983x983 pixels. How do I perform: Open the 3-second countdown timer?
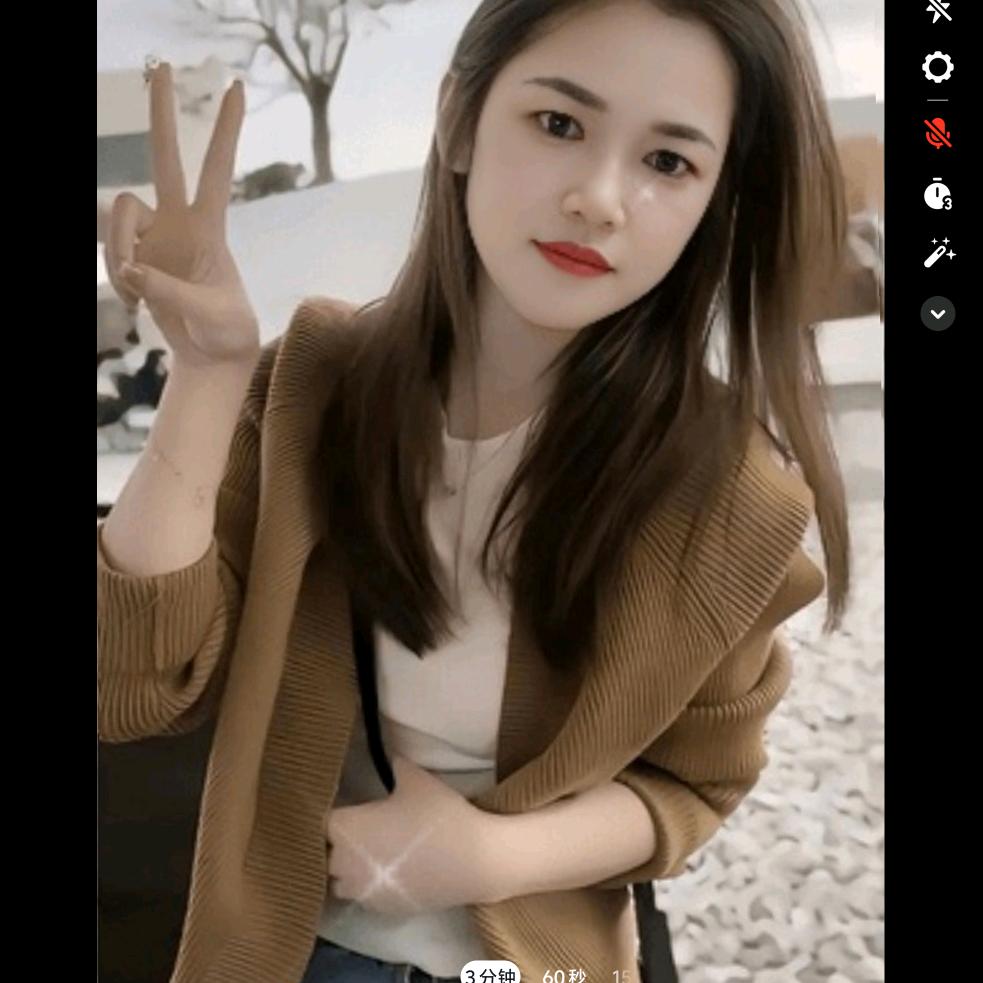938,194
